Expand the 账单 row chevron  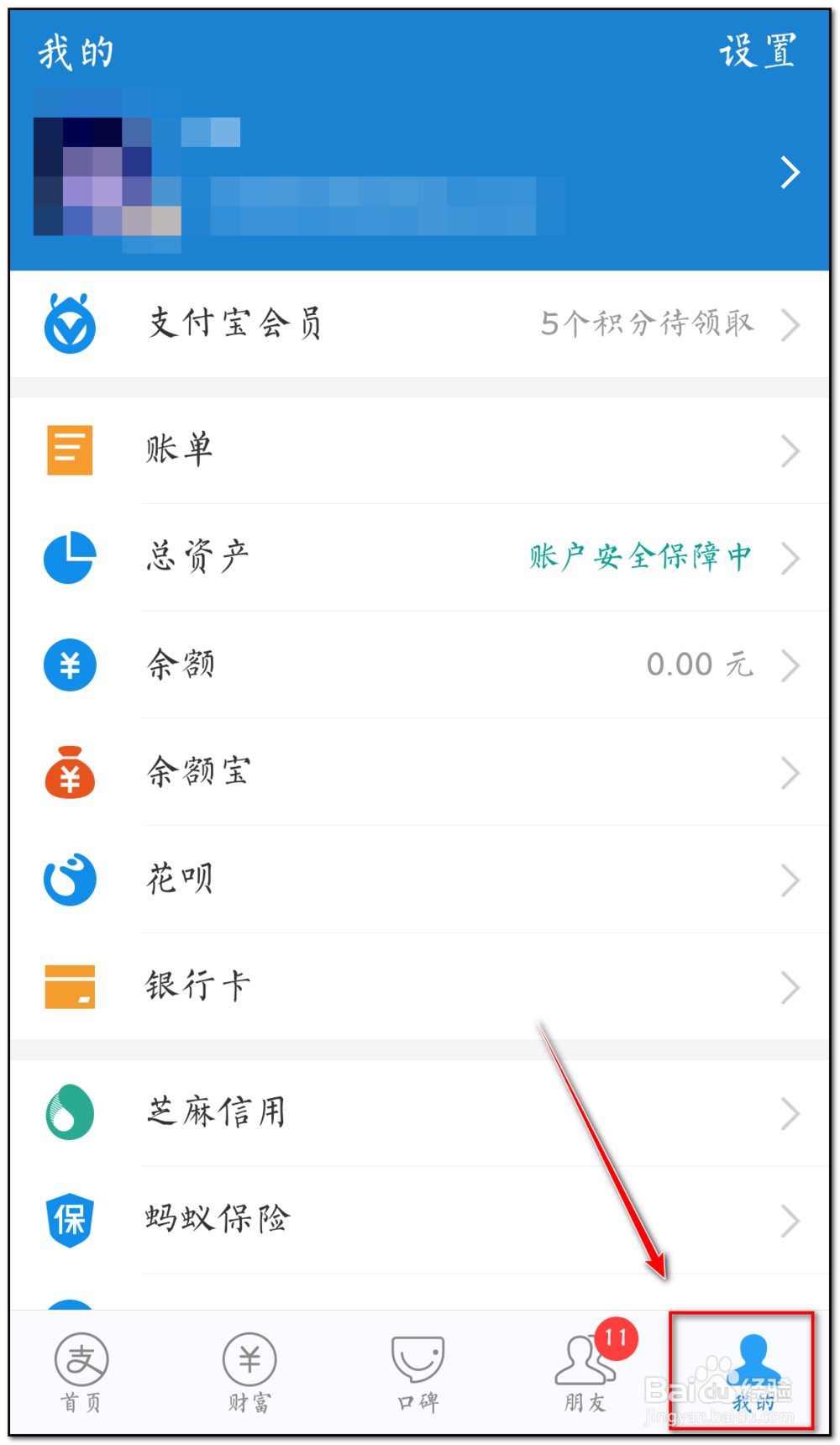(x=790, y=451)
